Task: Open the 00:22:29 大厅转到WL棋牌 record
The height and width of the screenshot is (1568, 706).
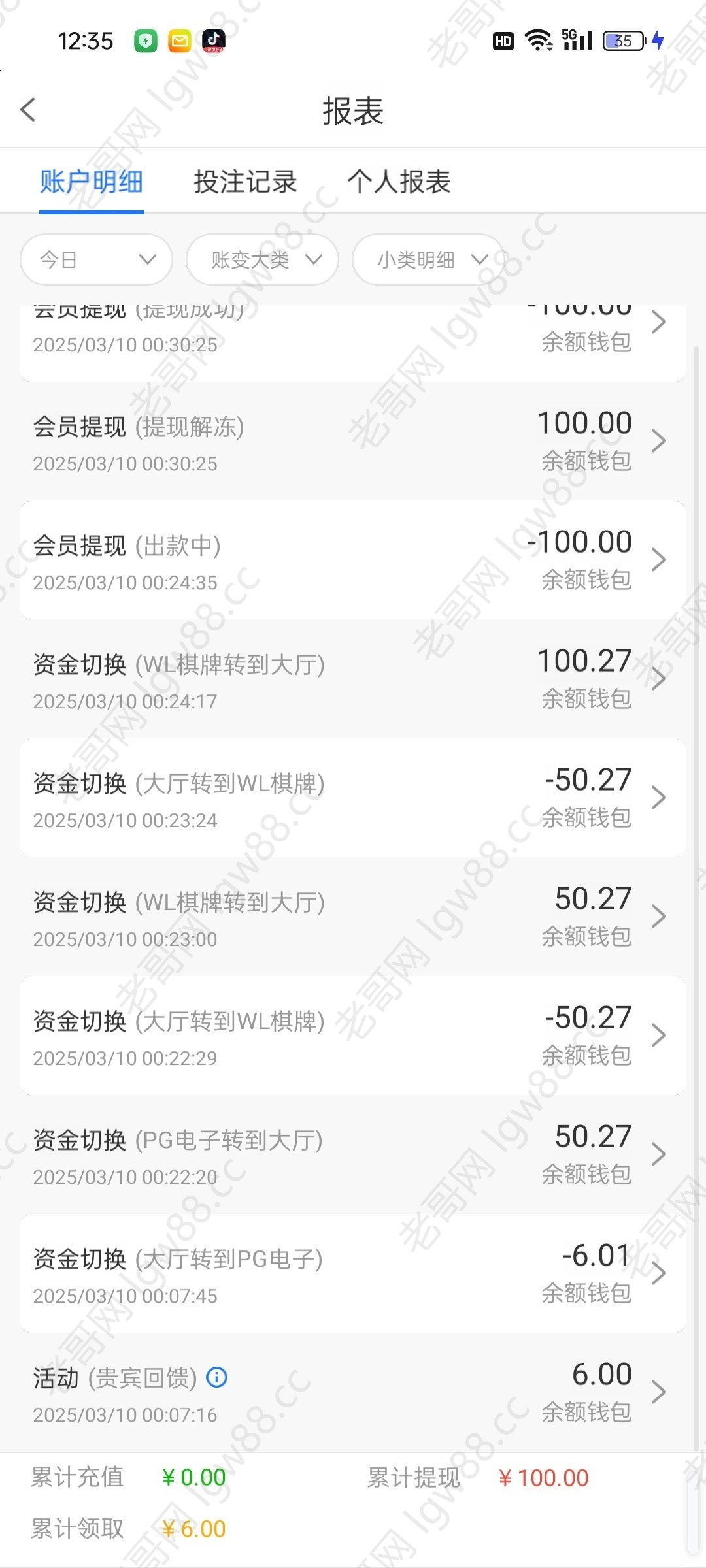Action: click(x=353, y=1036)
